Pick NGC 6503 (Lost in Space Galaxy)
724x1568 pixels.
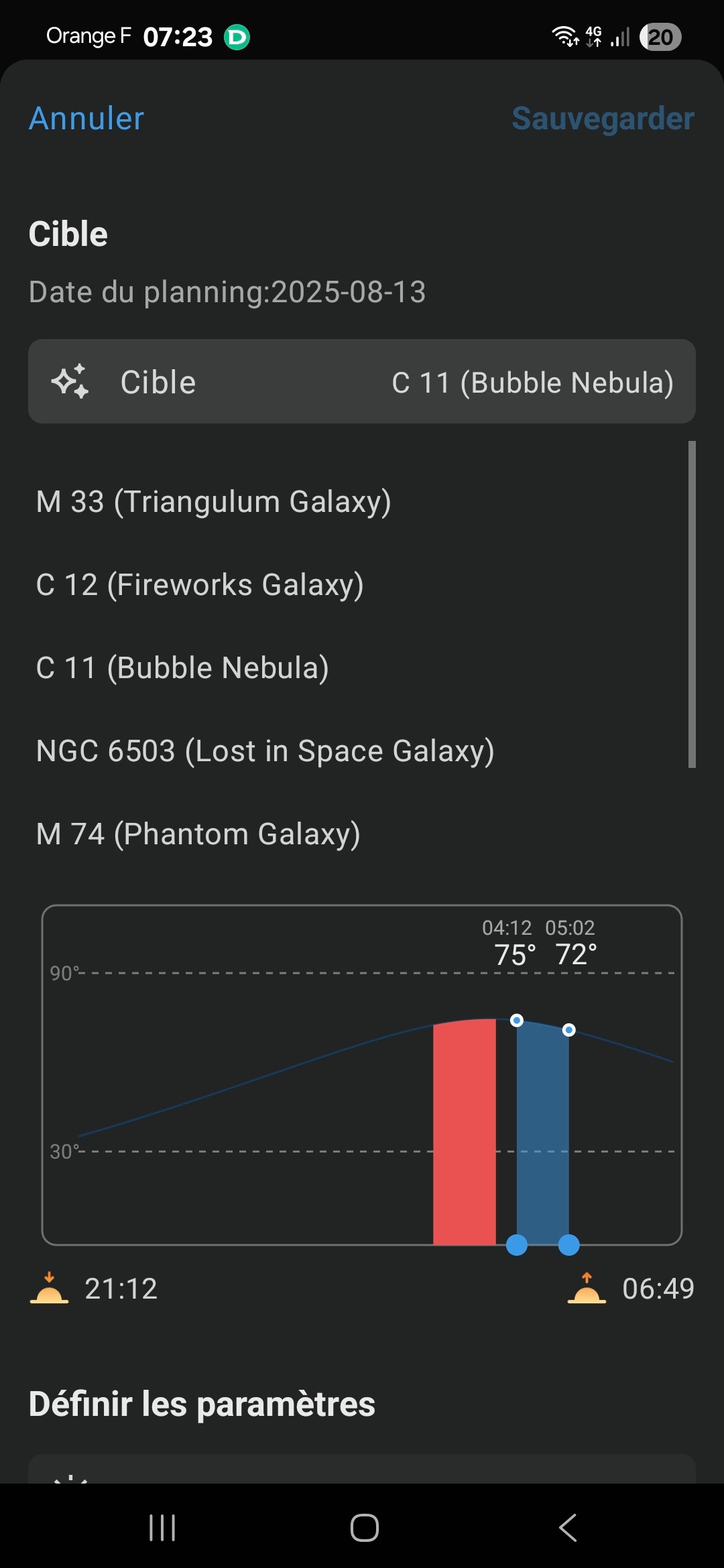[265, 751]
